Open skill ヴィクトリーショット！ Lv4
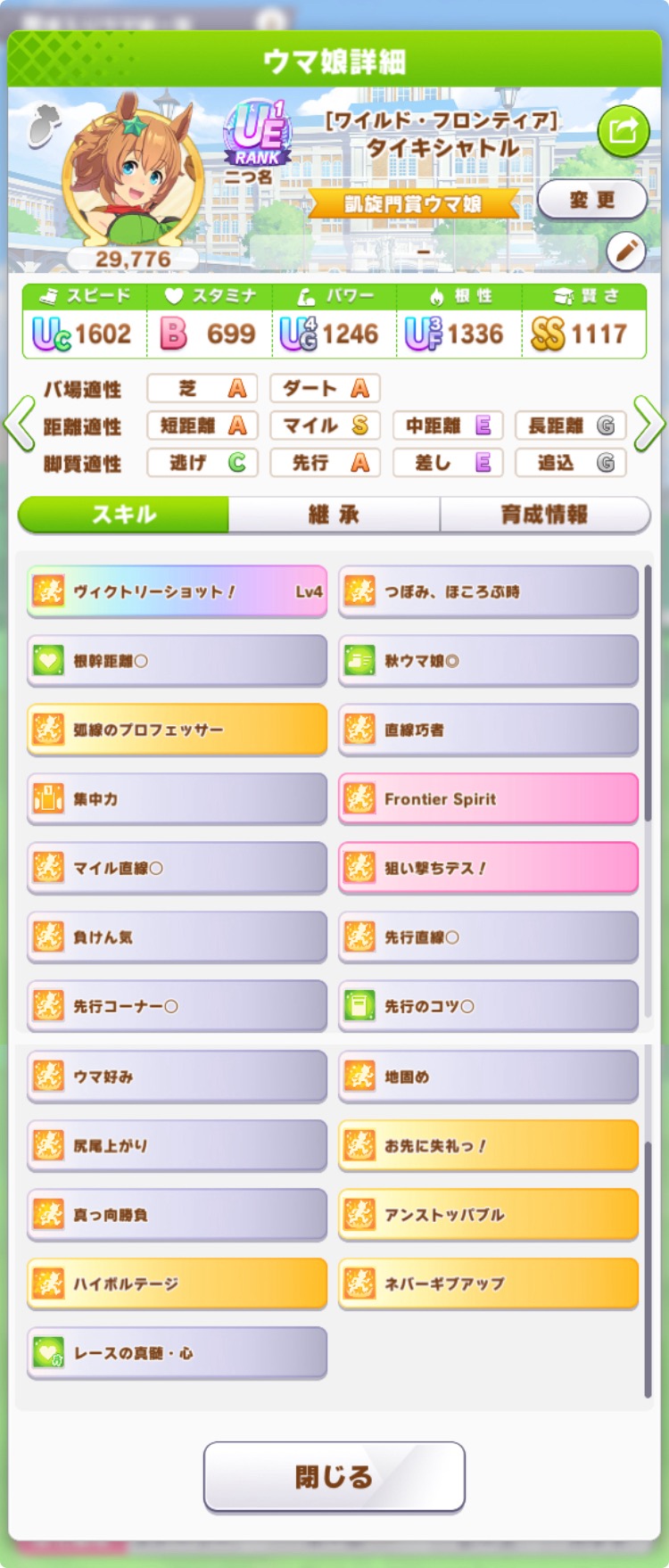Screen dimensions: 669x1568 click(x=177, y=591)
